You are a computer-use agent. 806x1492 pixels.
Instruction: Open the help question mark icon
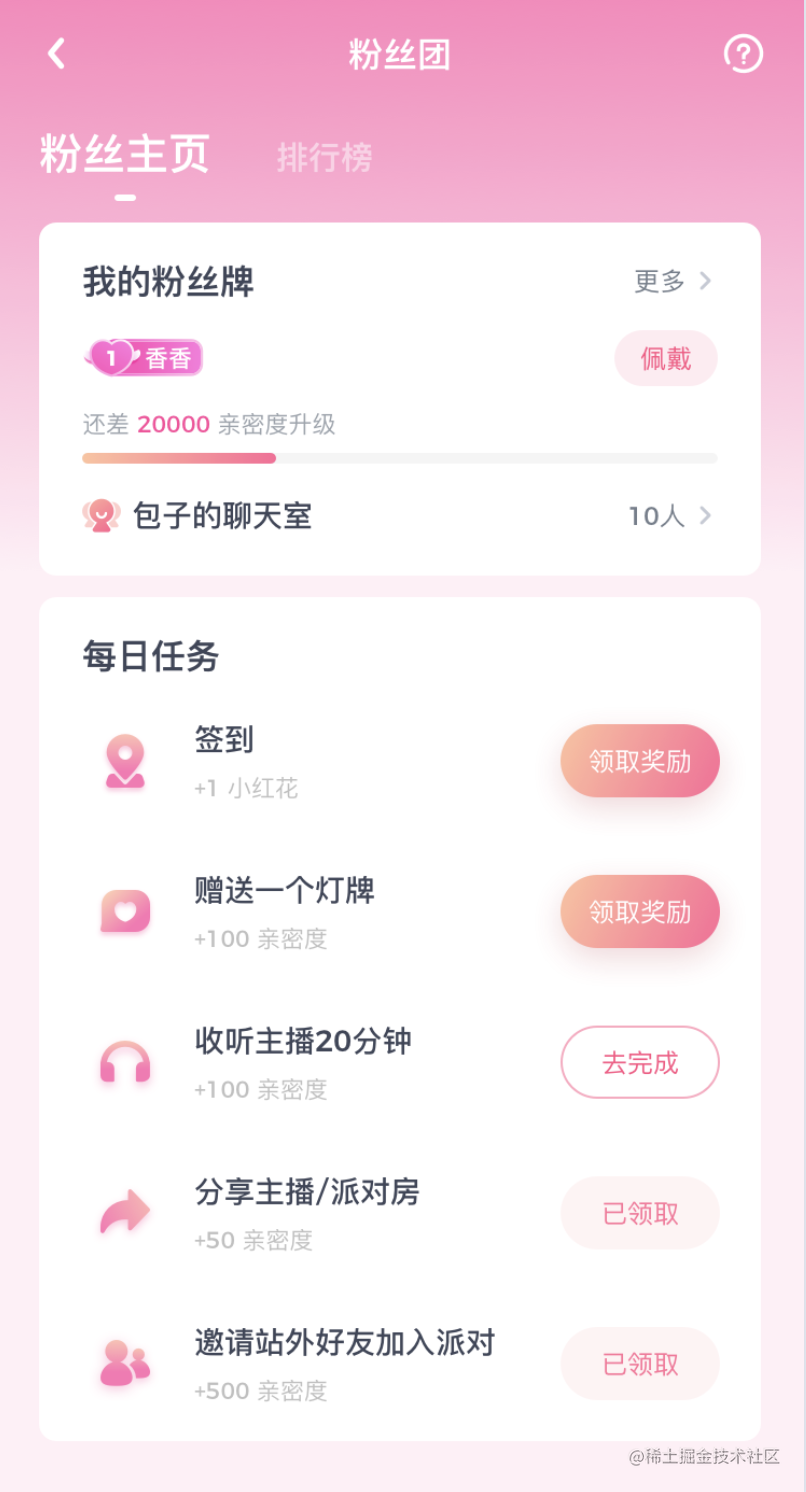point(743,54)
